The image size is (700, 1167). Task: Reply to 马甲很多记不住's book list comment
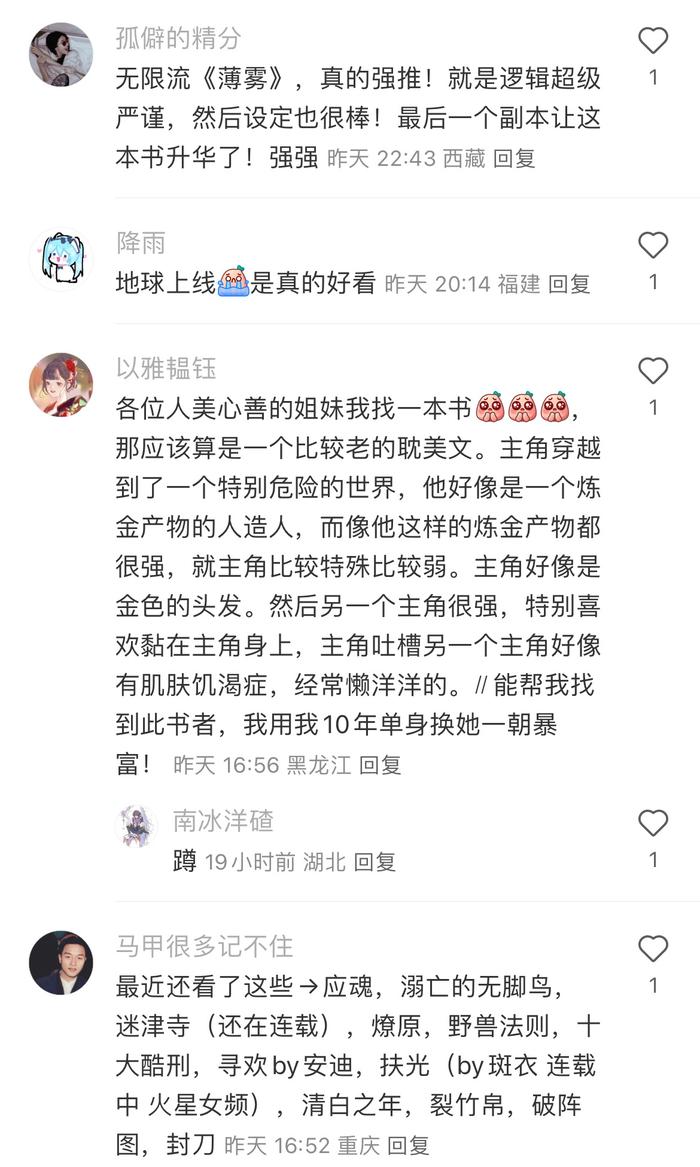coord(408,1145)
